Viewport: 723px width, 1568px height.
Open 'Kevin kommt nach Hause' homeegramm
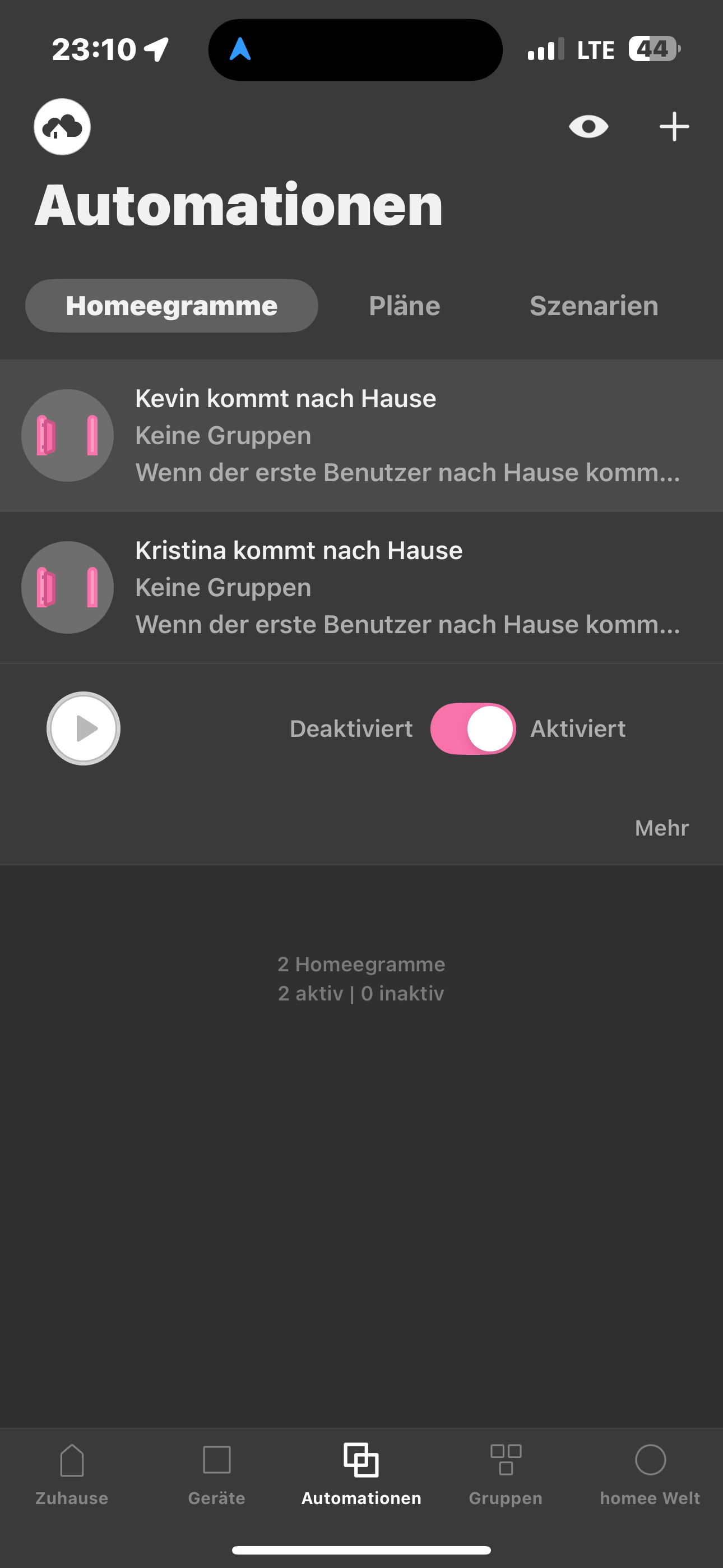(x=361, y=435)
